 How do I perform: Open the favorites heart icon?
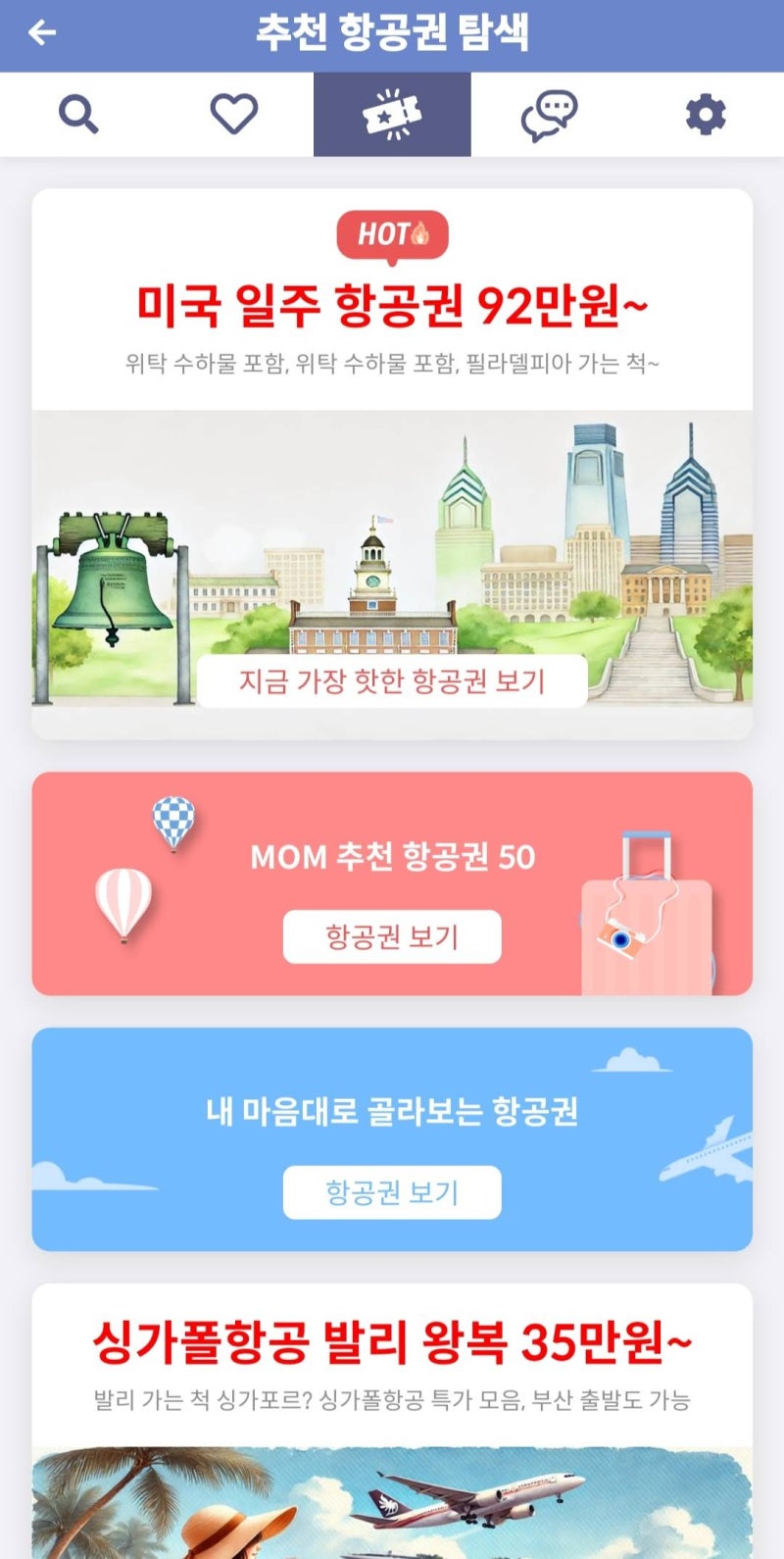tap(235, 112)
